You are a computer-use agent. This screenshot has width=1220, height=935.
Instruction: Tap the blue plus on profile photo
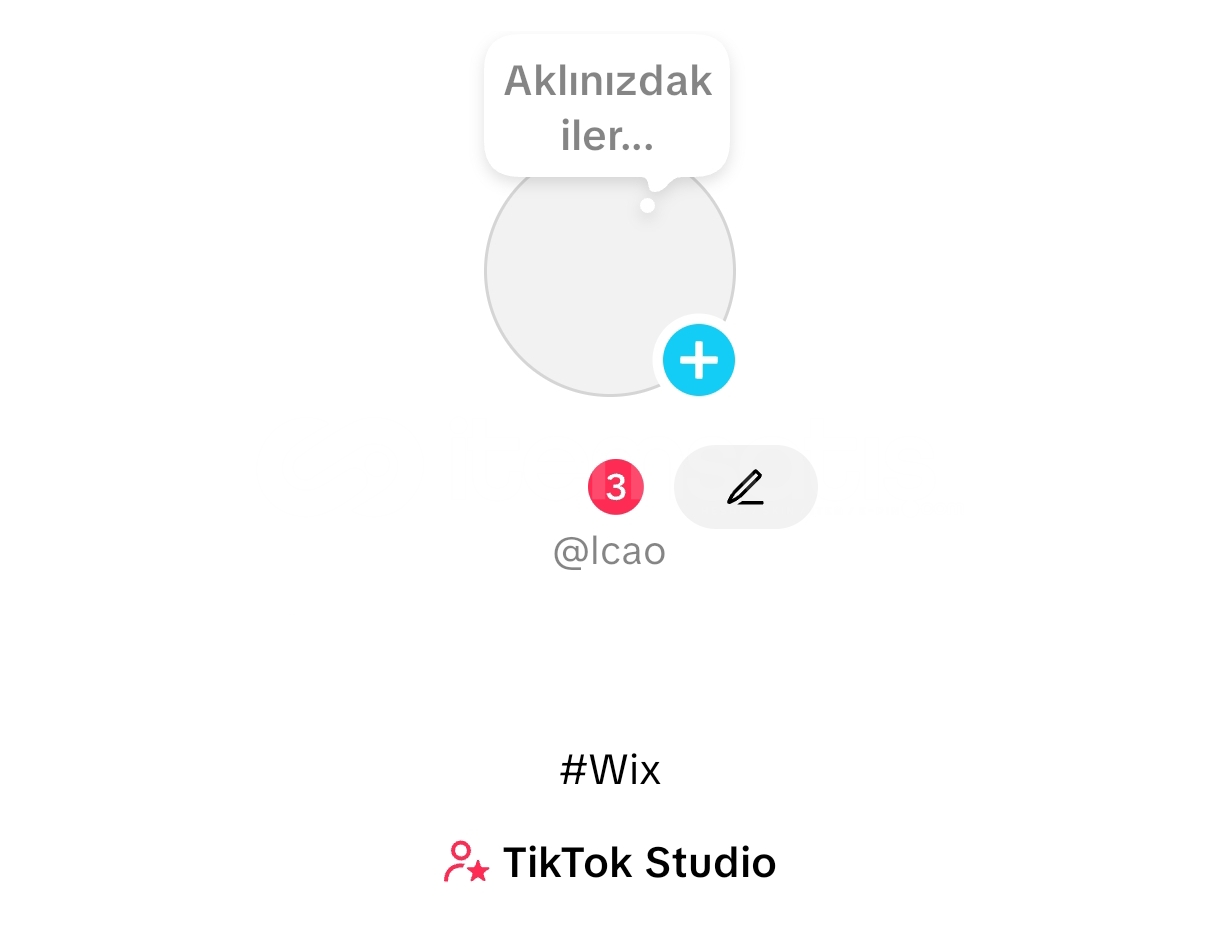point(698,360)
